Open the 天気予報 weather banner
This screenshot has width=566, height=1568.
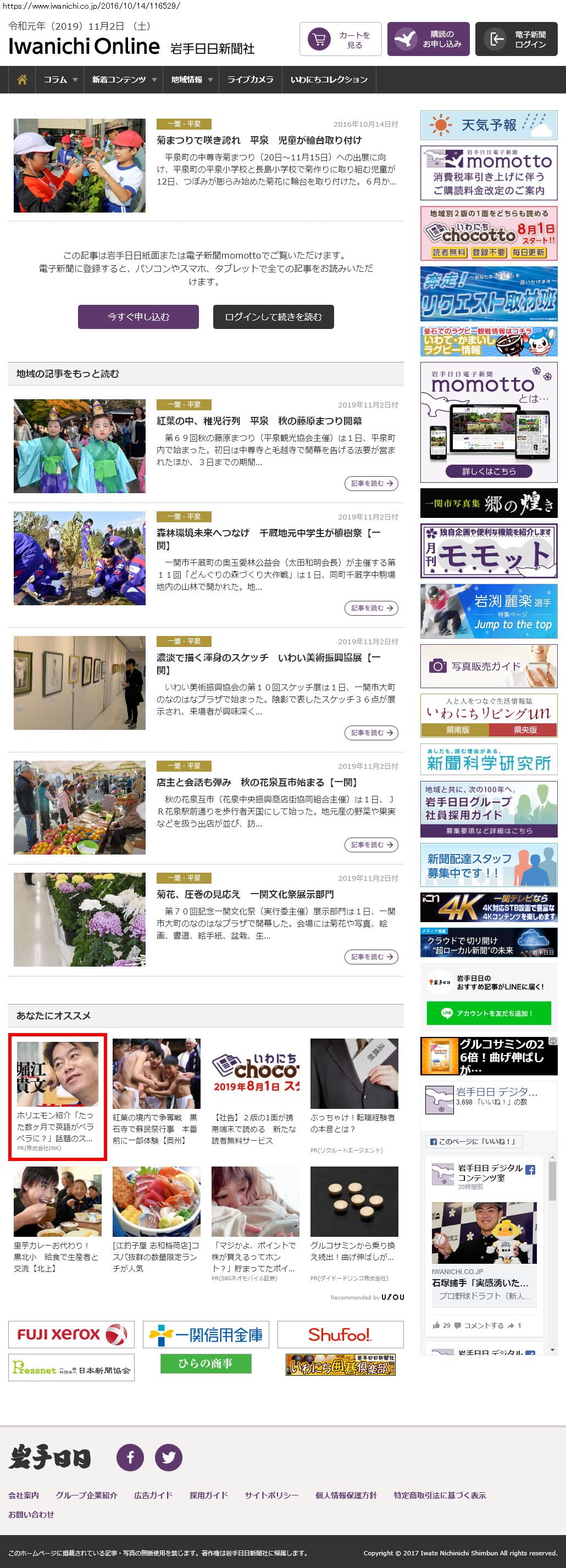[x=489, y=125]
